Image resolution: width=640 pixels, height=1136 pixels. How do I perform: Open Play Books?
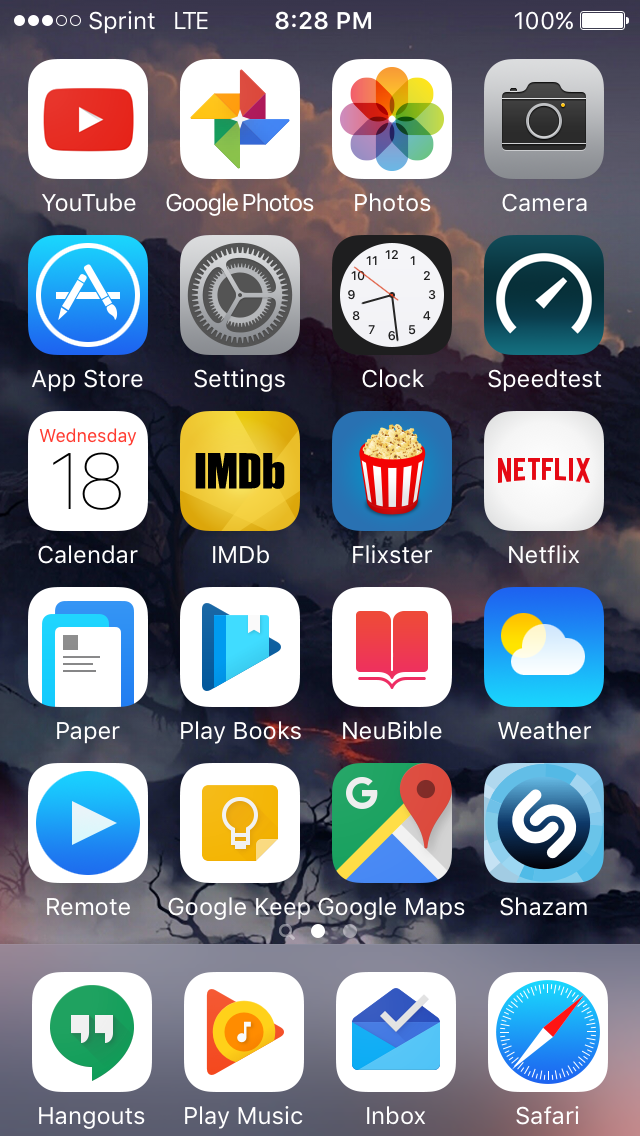240,647
